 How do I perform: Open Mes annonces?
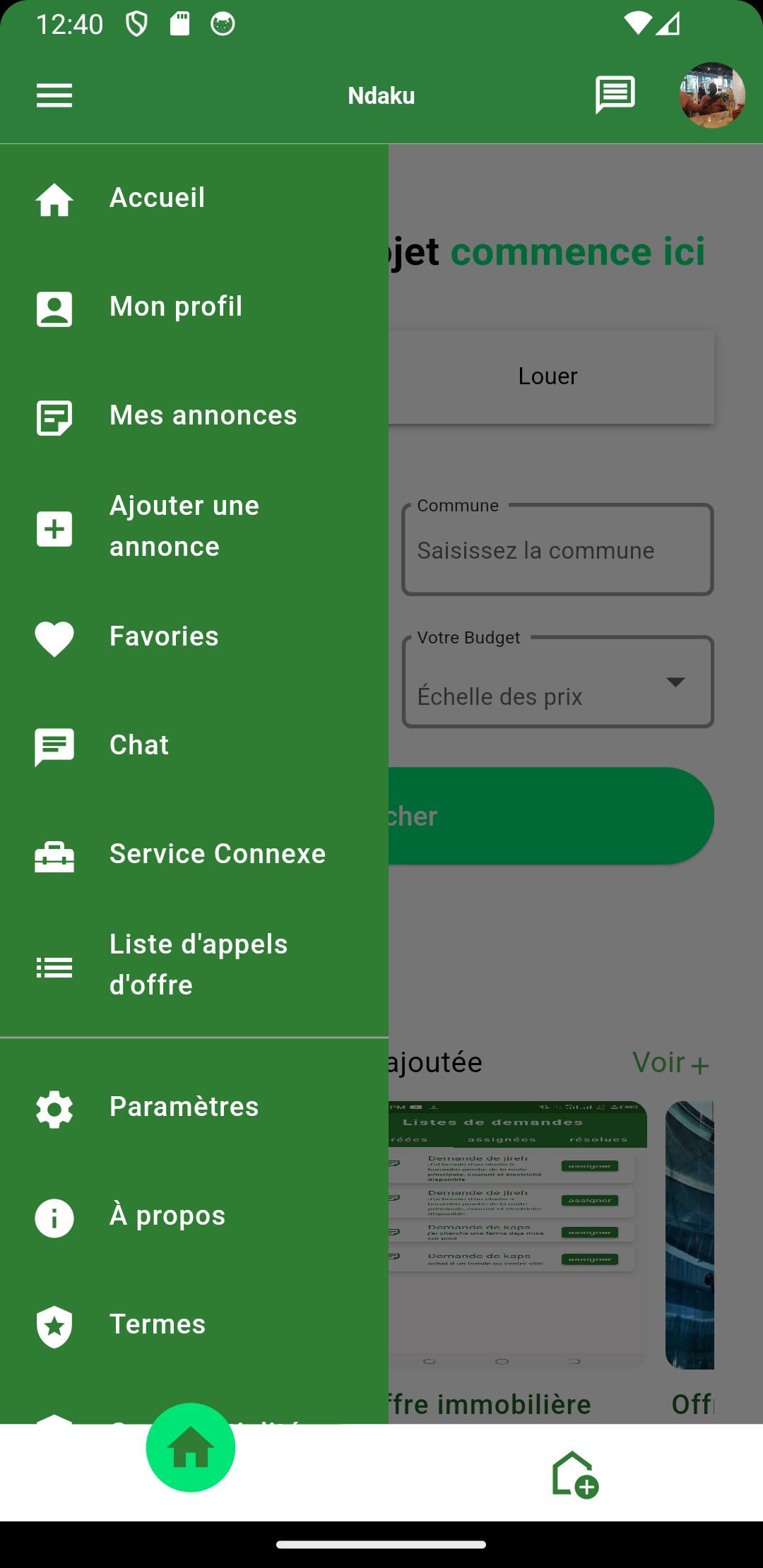click(203, 416)
